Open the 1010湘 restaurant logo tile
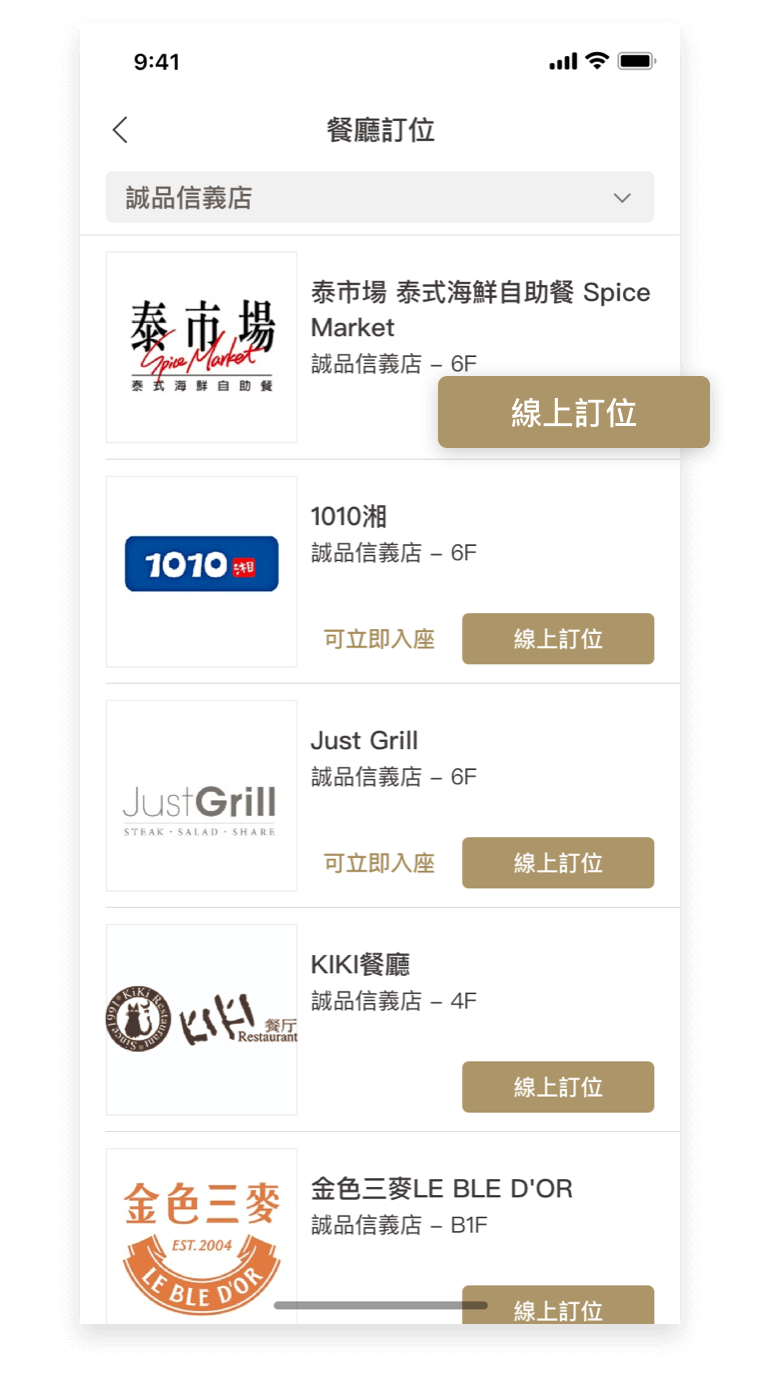Screen dimensions: 760x1380 click(202, 571)
